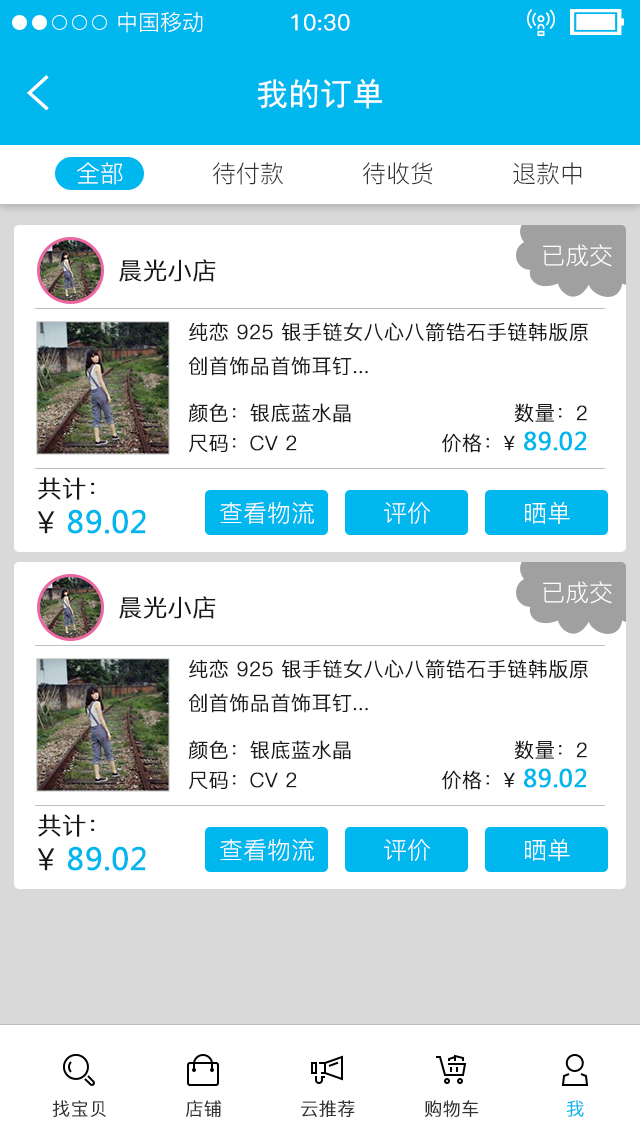Image resolution: width=640 pixels, height=1136 pixels.
Task: Open the product image in the second order
Action: [x=103, y=725]
